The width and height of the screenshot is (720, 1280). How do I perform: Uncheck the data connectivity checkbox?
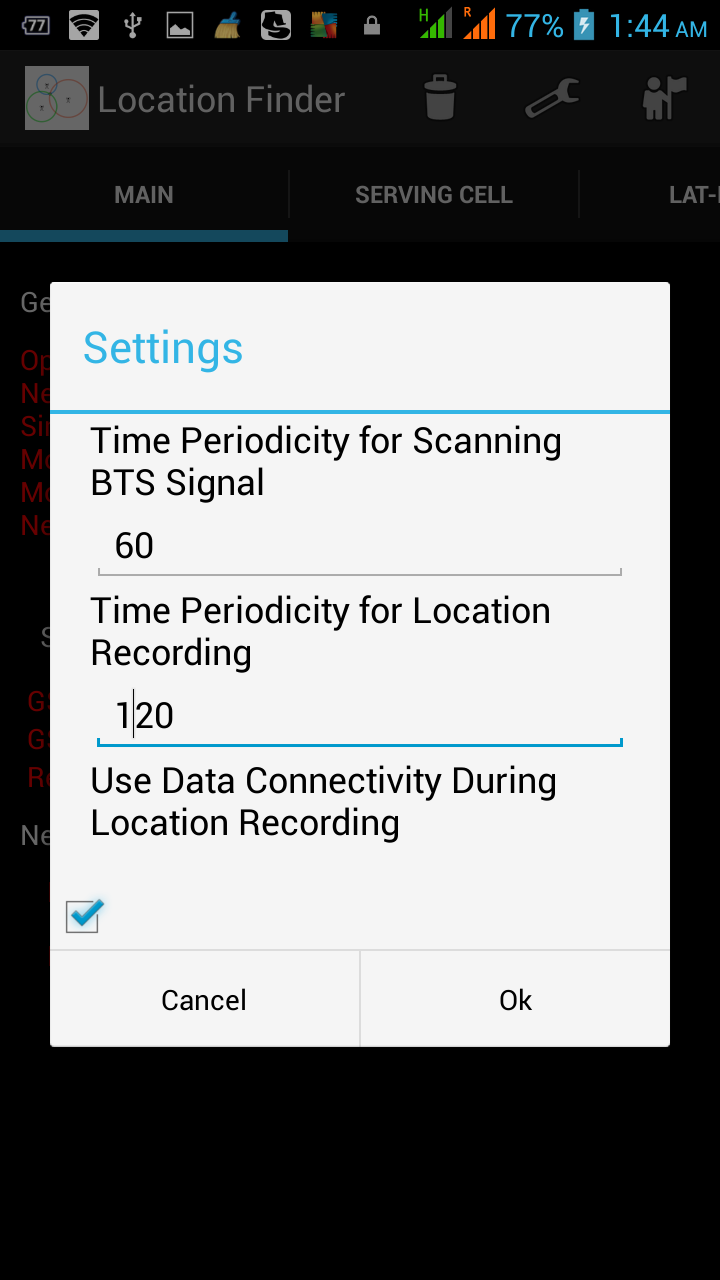[83, 915]
